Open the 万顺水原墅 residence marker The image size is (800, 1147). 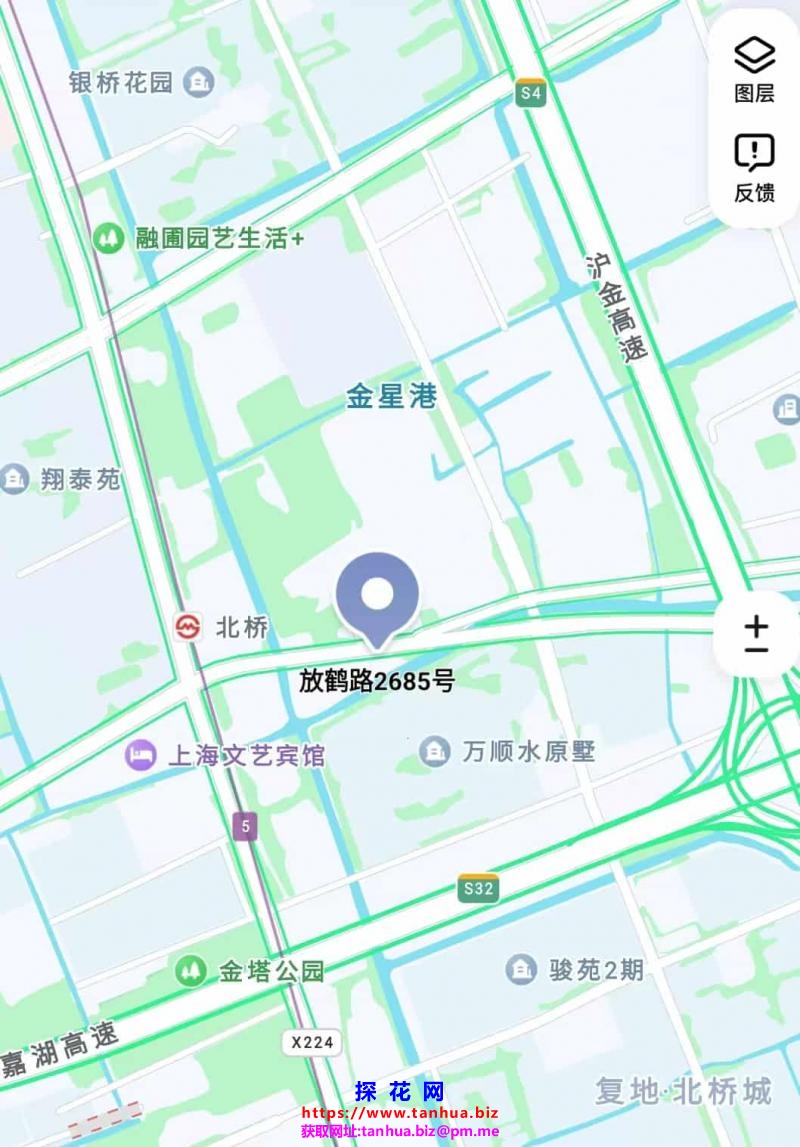click(434, 751)
